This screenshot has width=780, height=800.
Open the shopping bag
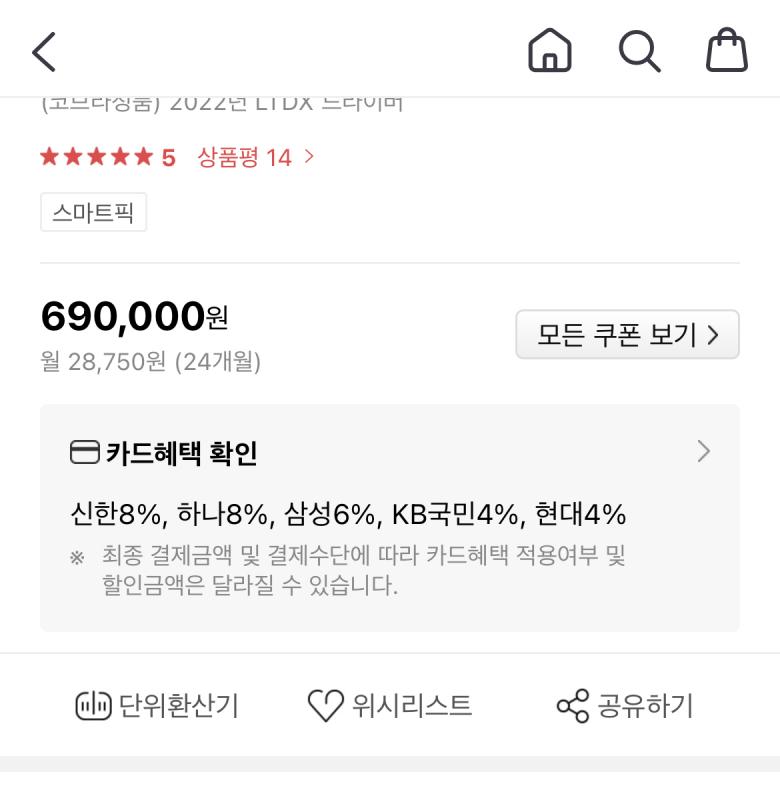tap(727, 50)
